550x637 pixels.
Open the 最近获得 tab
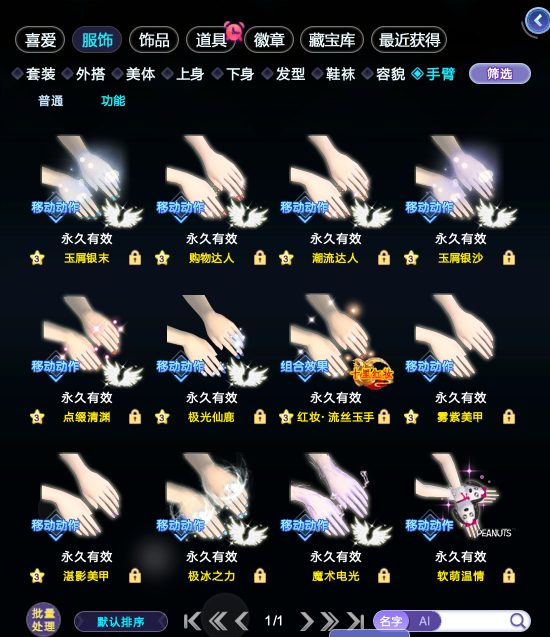coord(409,40)
